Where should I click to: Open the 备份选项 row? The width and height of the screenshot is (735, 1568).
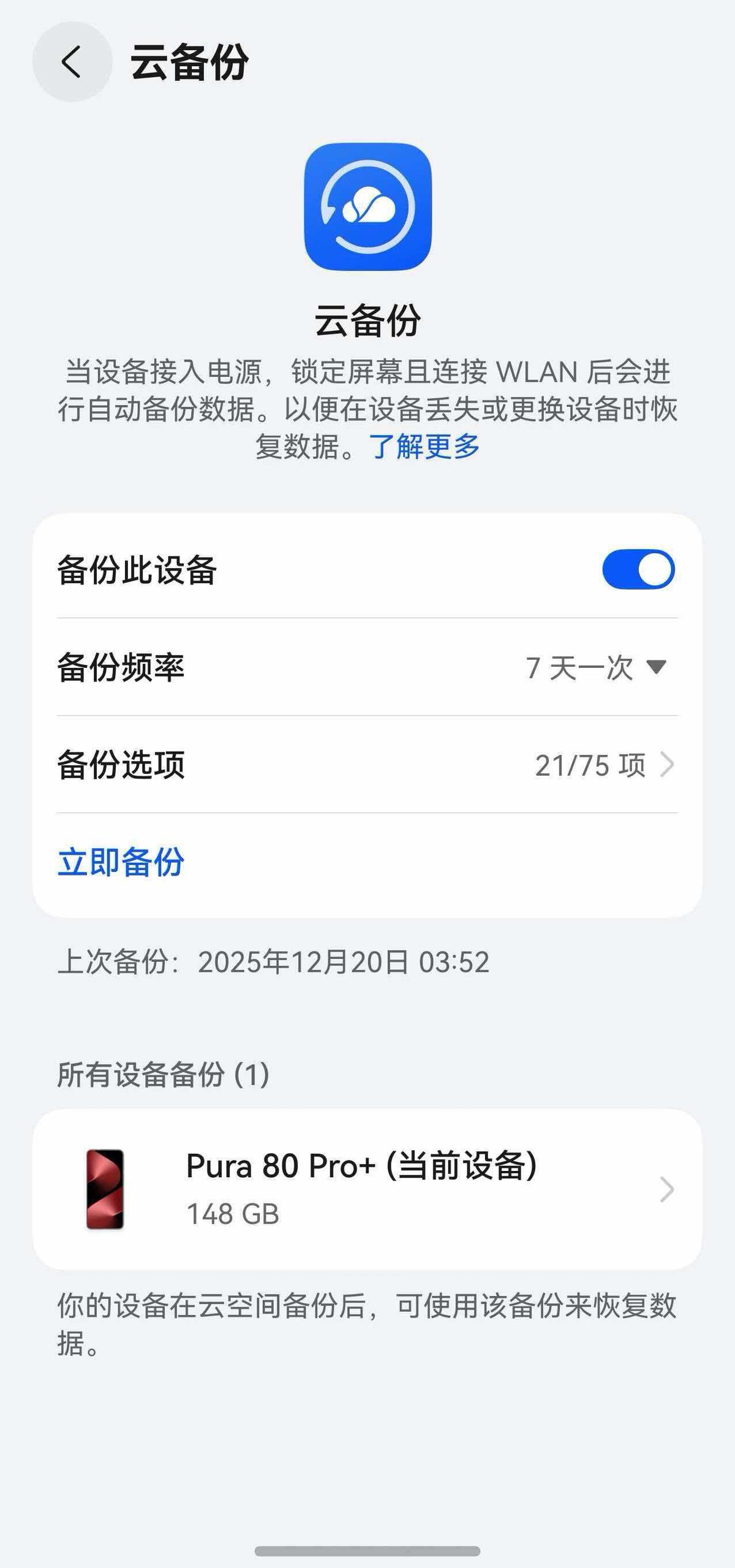pyautogui.click(x=367, y=765)
